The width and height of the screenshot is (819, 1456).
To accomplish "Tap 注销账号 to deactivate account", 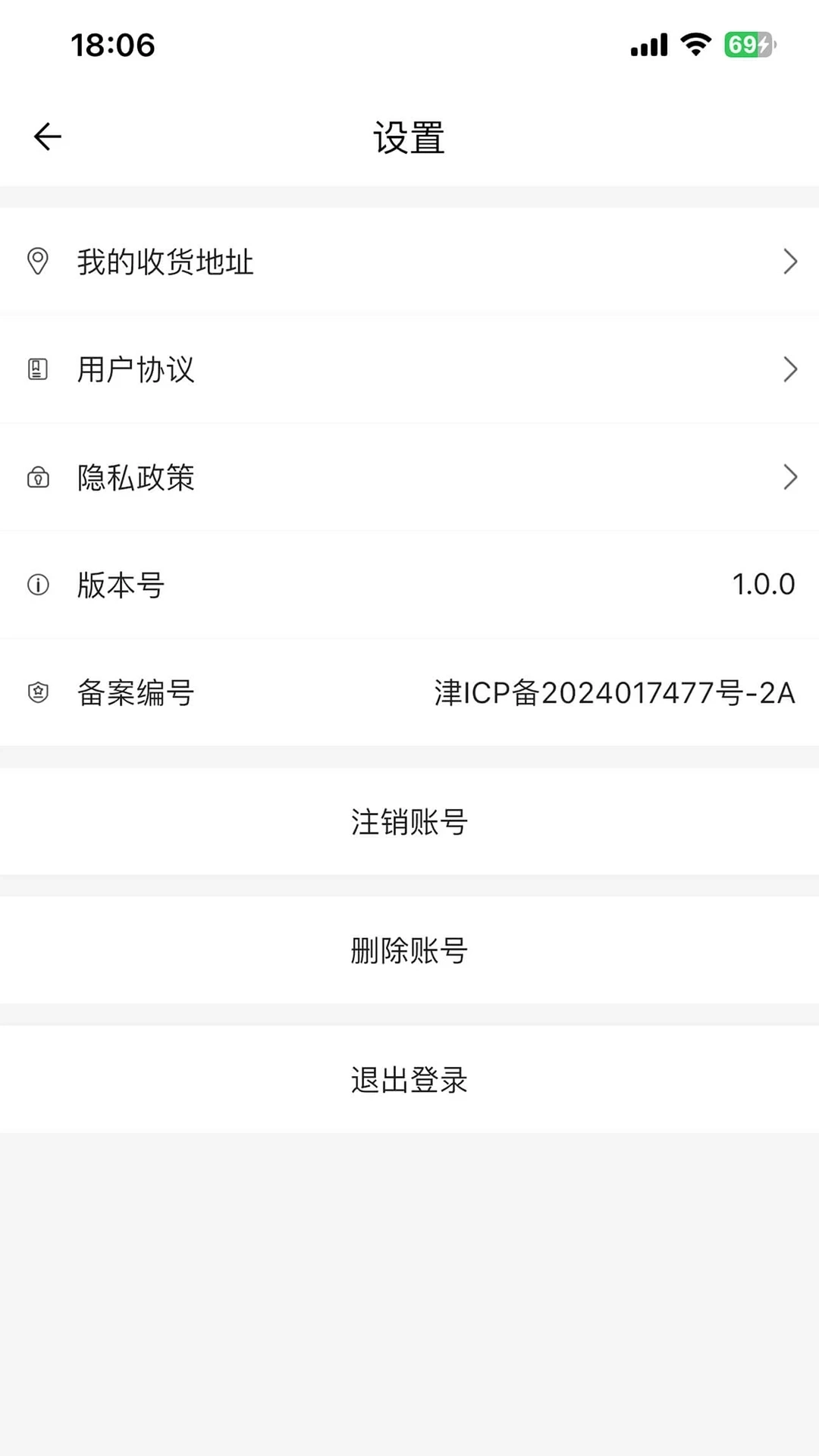I will point(409,823).
